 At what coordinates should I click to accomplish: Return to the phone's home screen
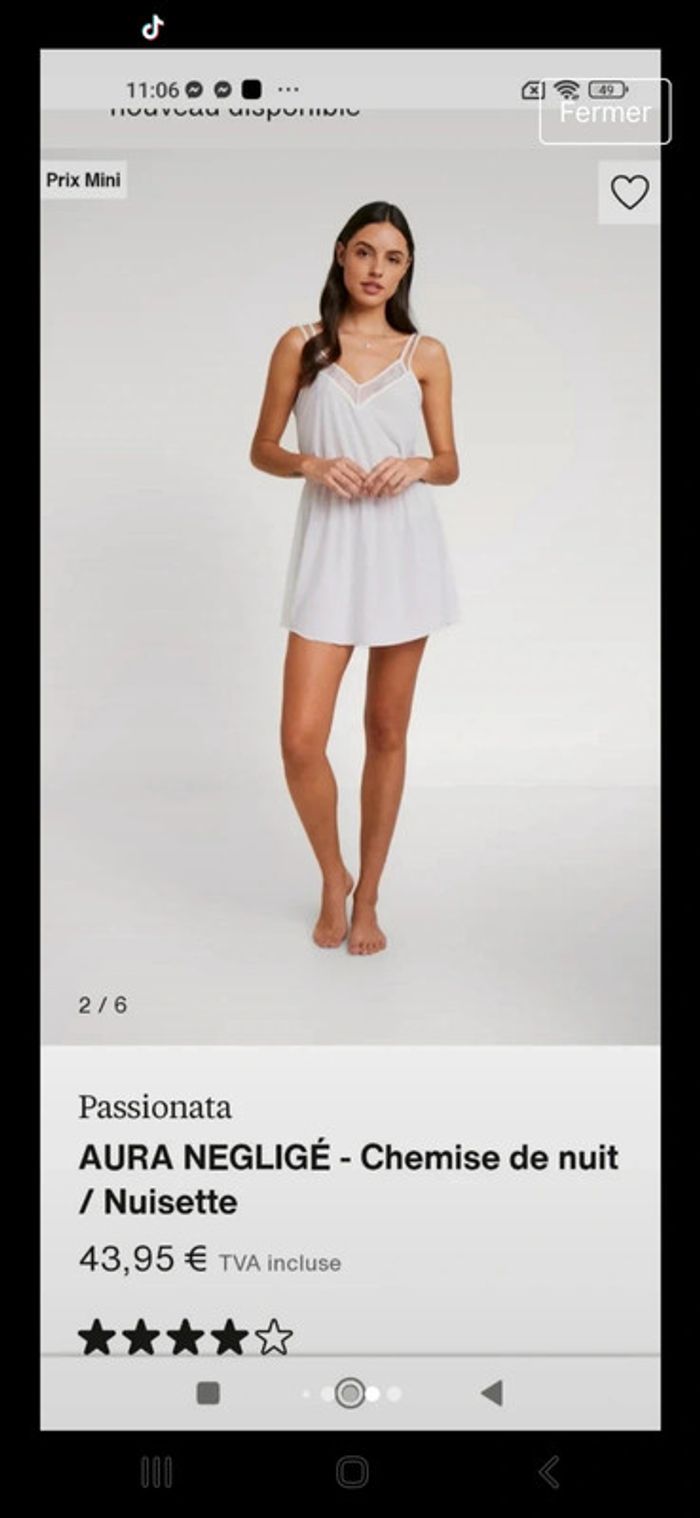[x=352, y=1472]
